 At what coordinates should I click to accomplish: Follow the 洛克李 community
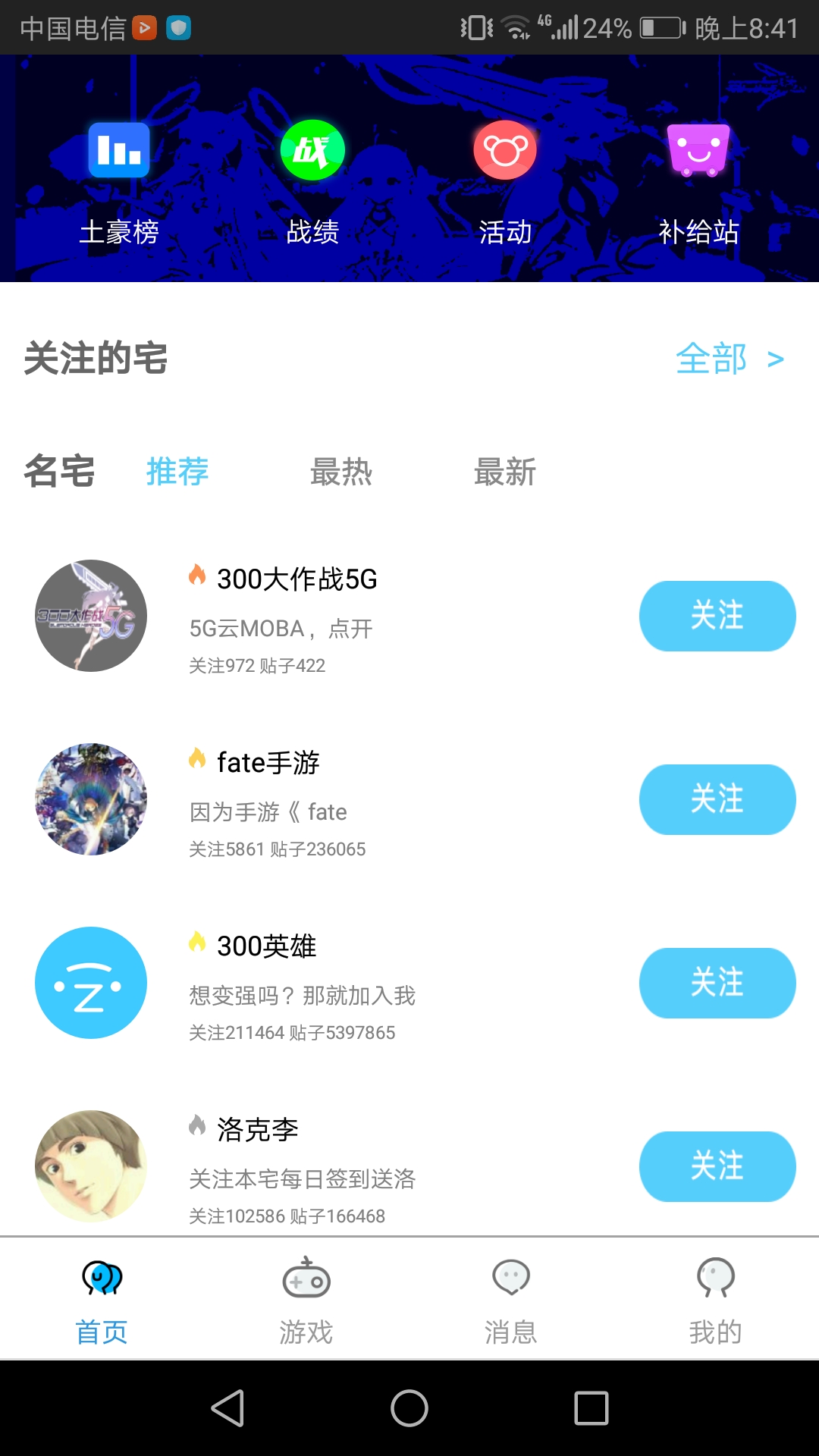point(717,1166)
